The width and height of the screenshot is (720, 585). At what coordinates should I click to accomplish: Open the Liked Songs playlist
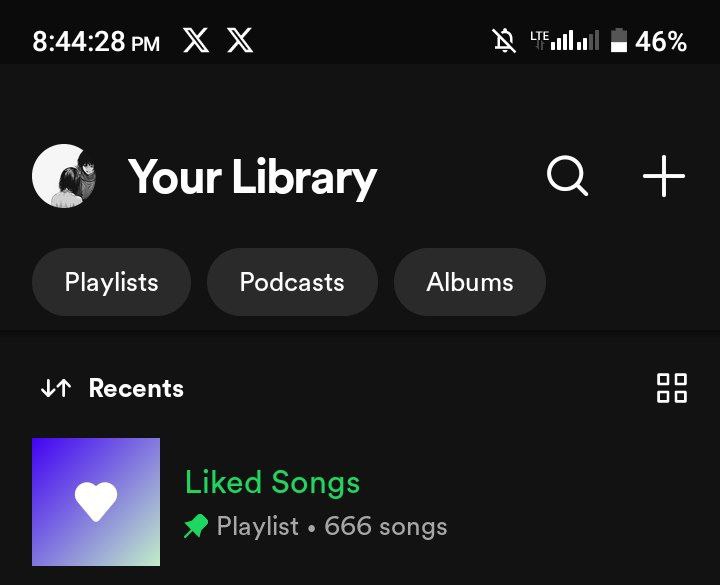click(x=270, y=502)
